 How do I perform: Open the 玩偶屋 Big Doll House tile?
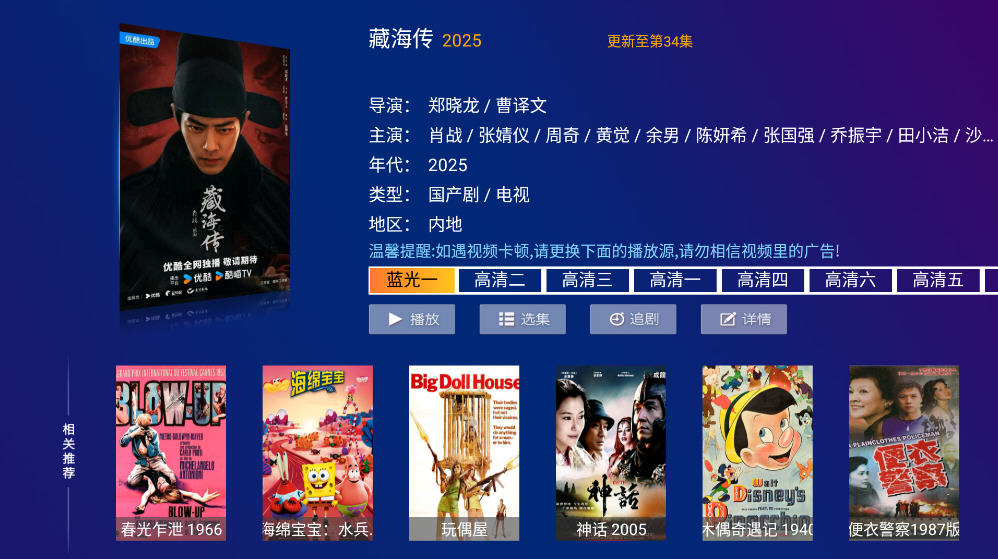coord(464,452)
